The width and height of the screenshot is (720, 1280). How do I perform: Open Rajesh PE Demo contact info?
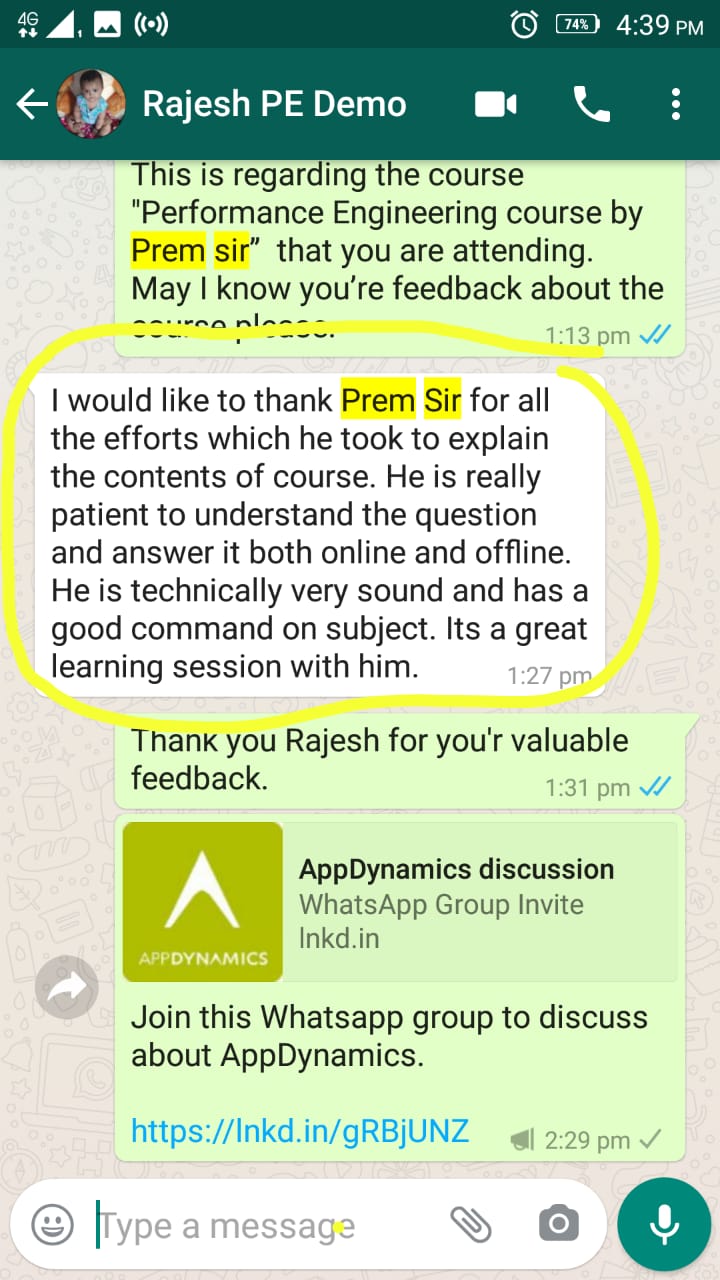(x=274, y=104)
